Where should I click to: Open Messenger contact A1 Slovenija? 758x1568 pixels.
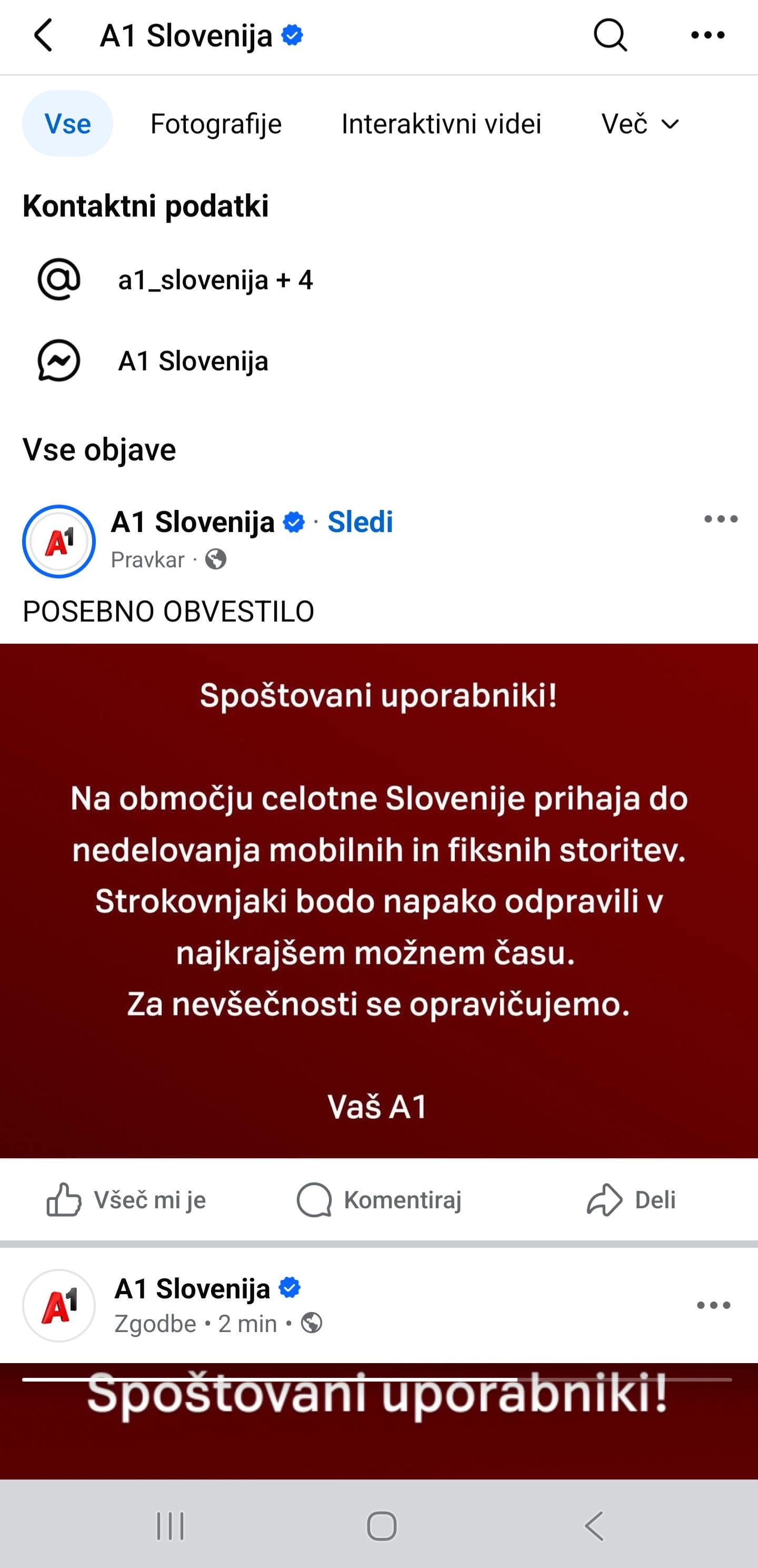point(193,361)
